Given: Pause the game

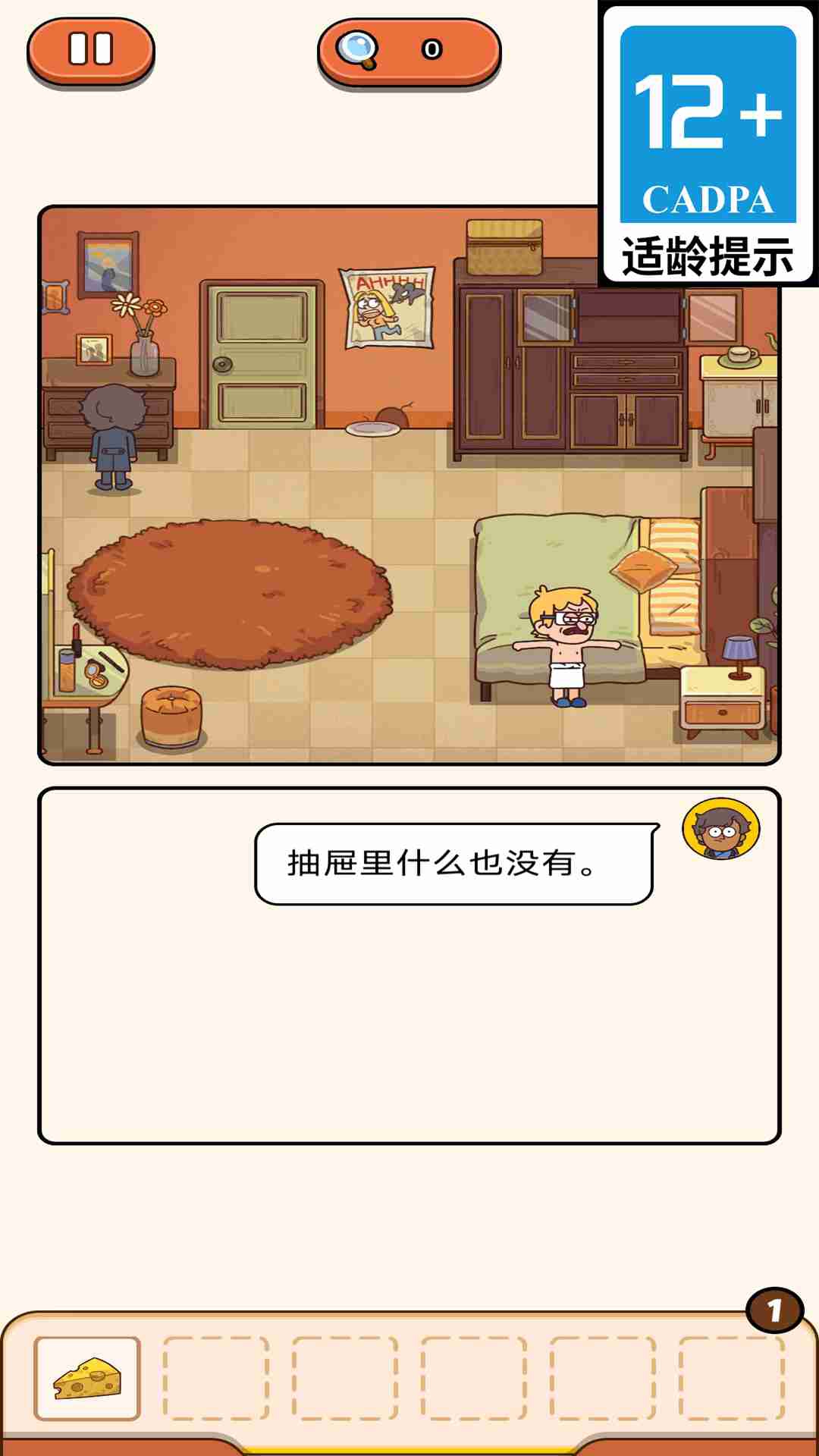Looking at the screenshot, I should point(91,50).
